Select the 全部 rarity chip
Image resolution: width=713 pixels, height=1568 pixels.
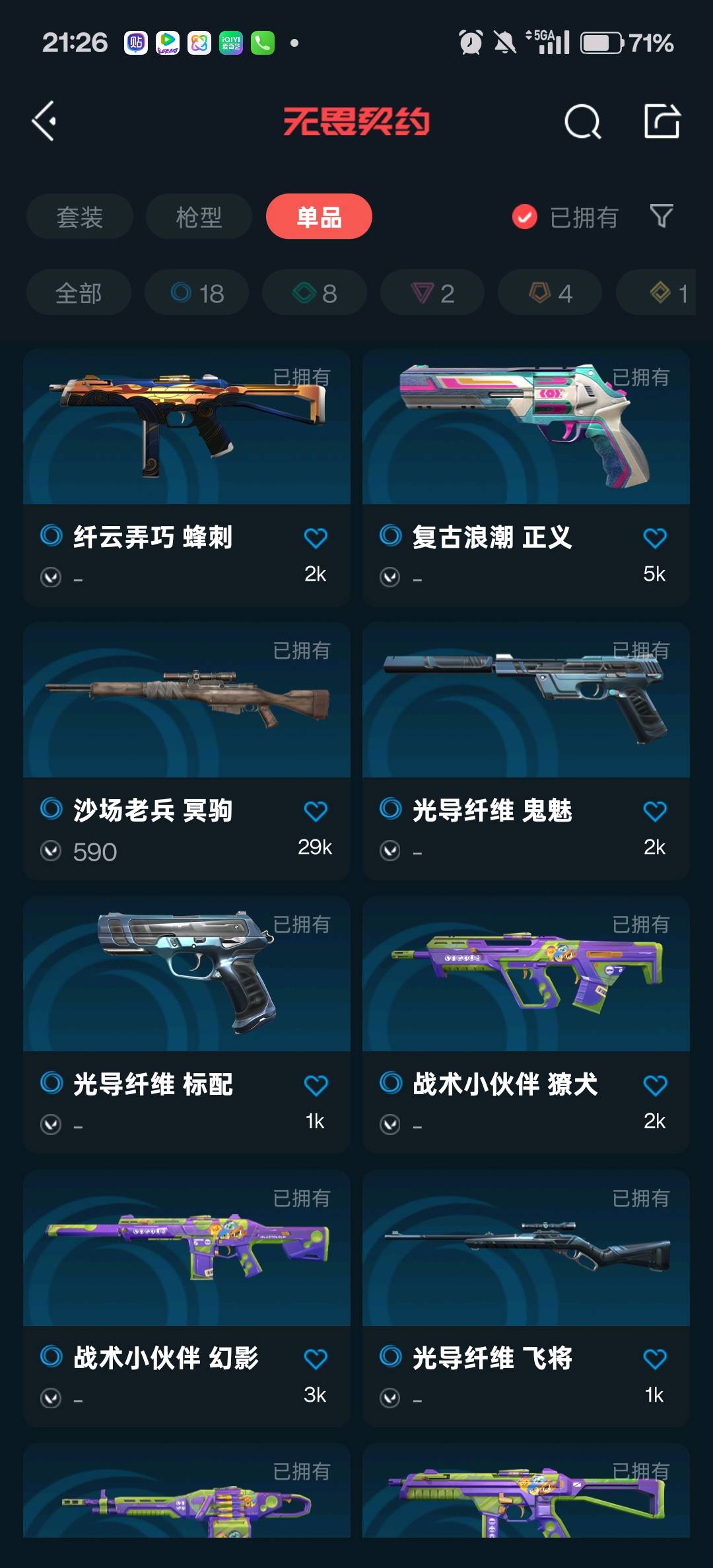click(x=79, y=293)
